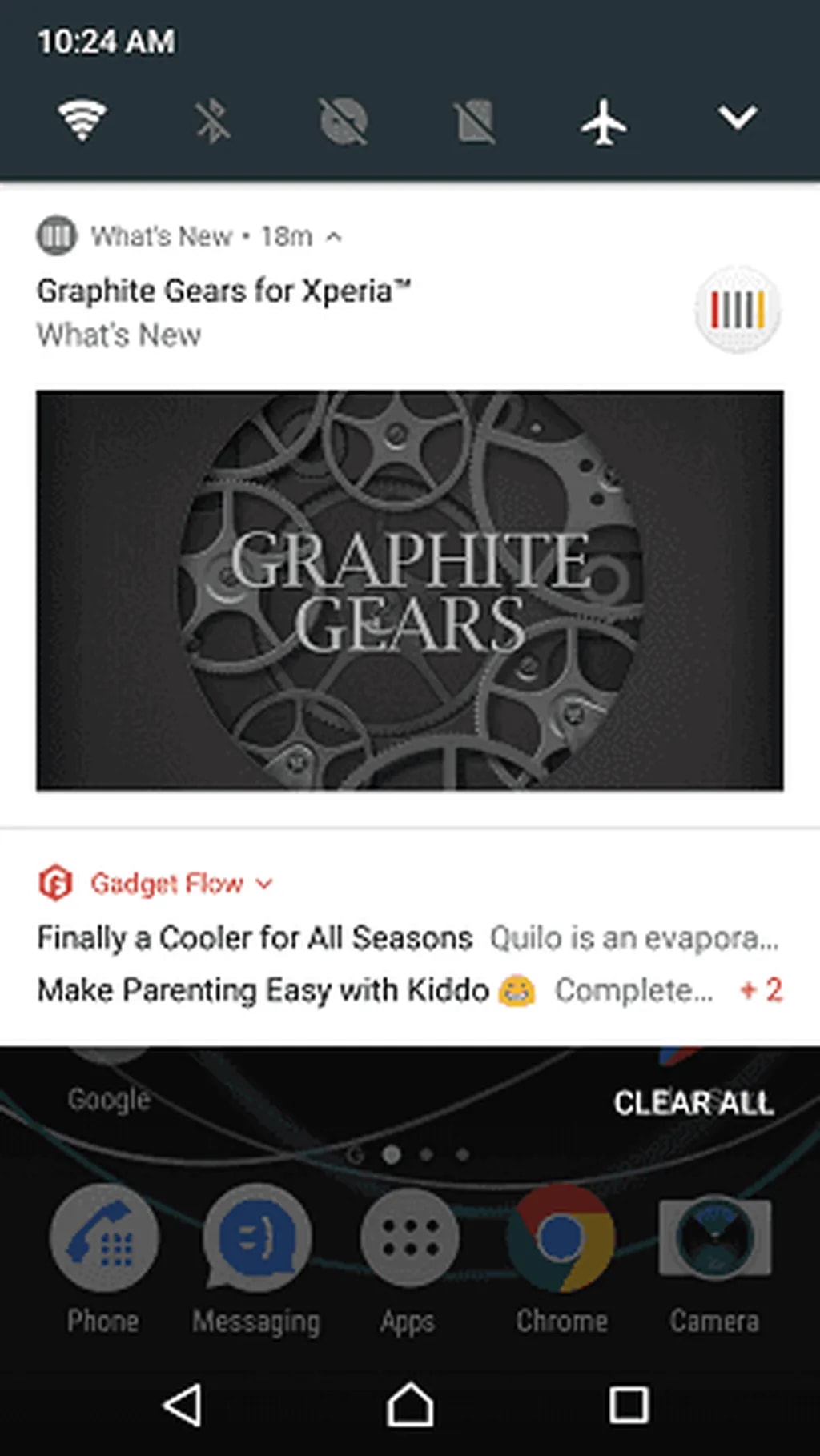Enable the auto-rotate quick setting
Image resolution: width=820 pixels, height=1456 pixels.
[344, 122]
